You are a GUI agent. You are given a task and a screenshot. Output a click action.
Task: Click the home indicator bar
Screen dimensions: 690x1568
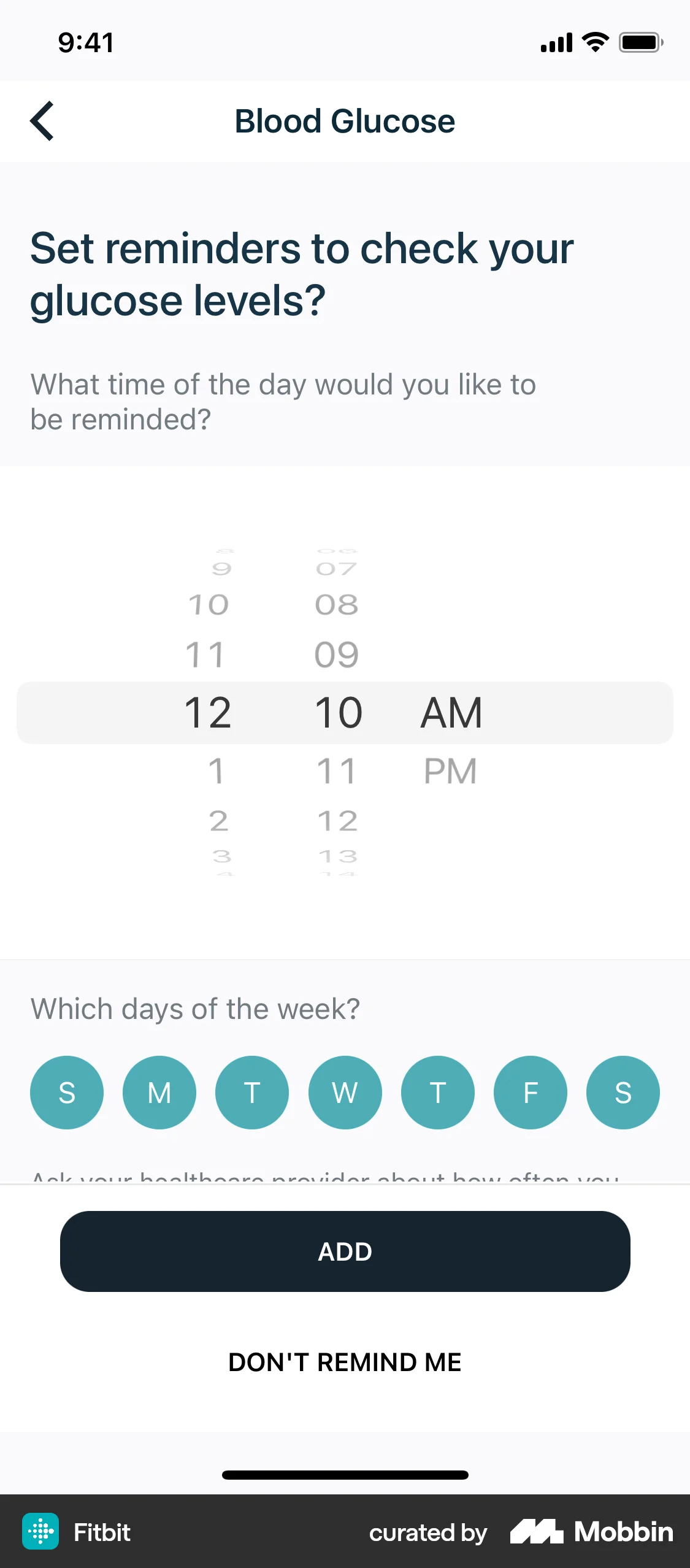pyautogui.click(x=345, y=1476)
